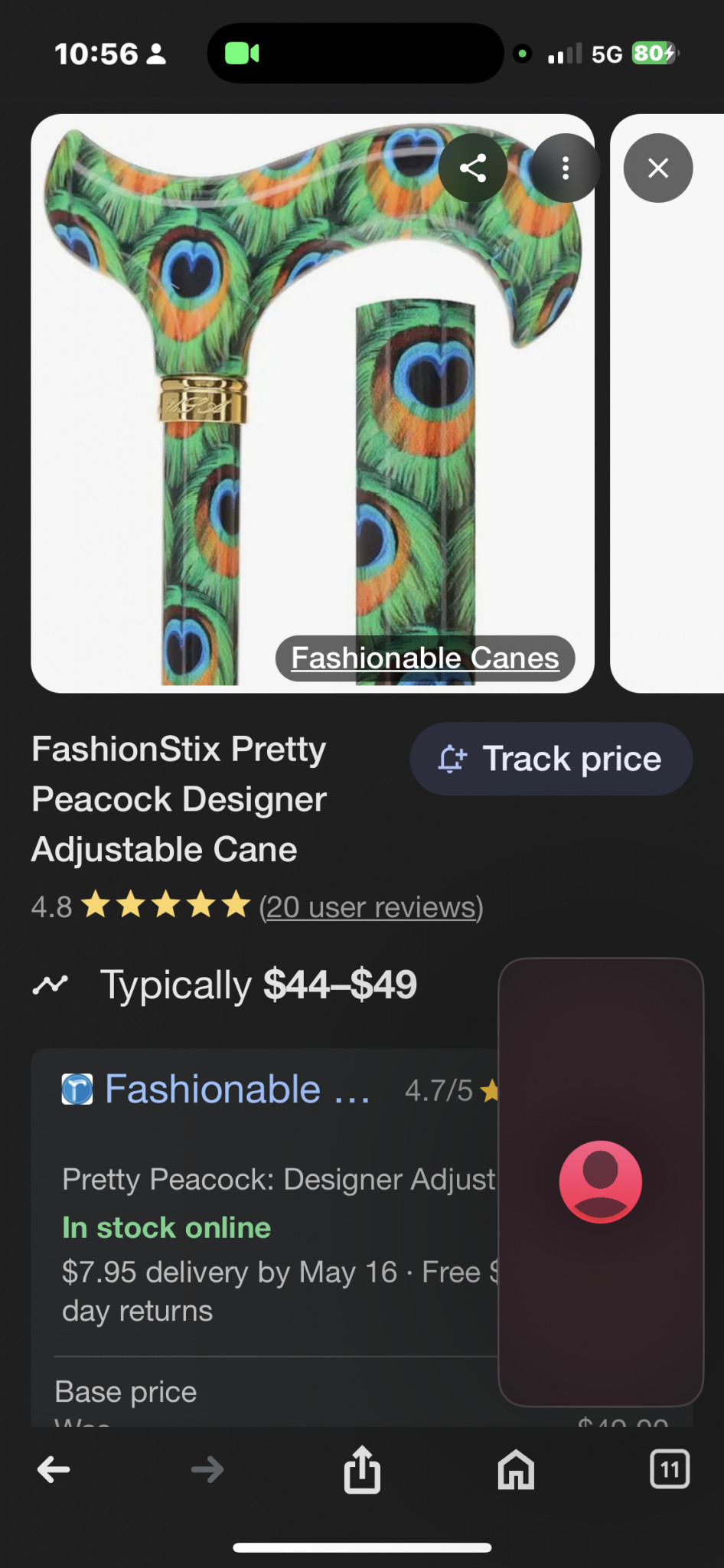The height and width of the screenshot is (1568, 724).
Task: Tap the green camera indicator pill
Action: click(x=242, y=54)
